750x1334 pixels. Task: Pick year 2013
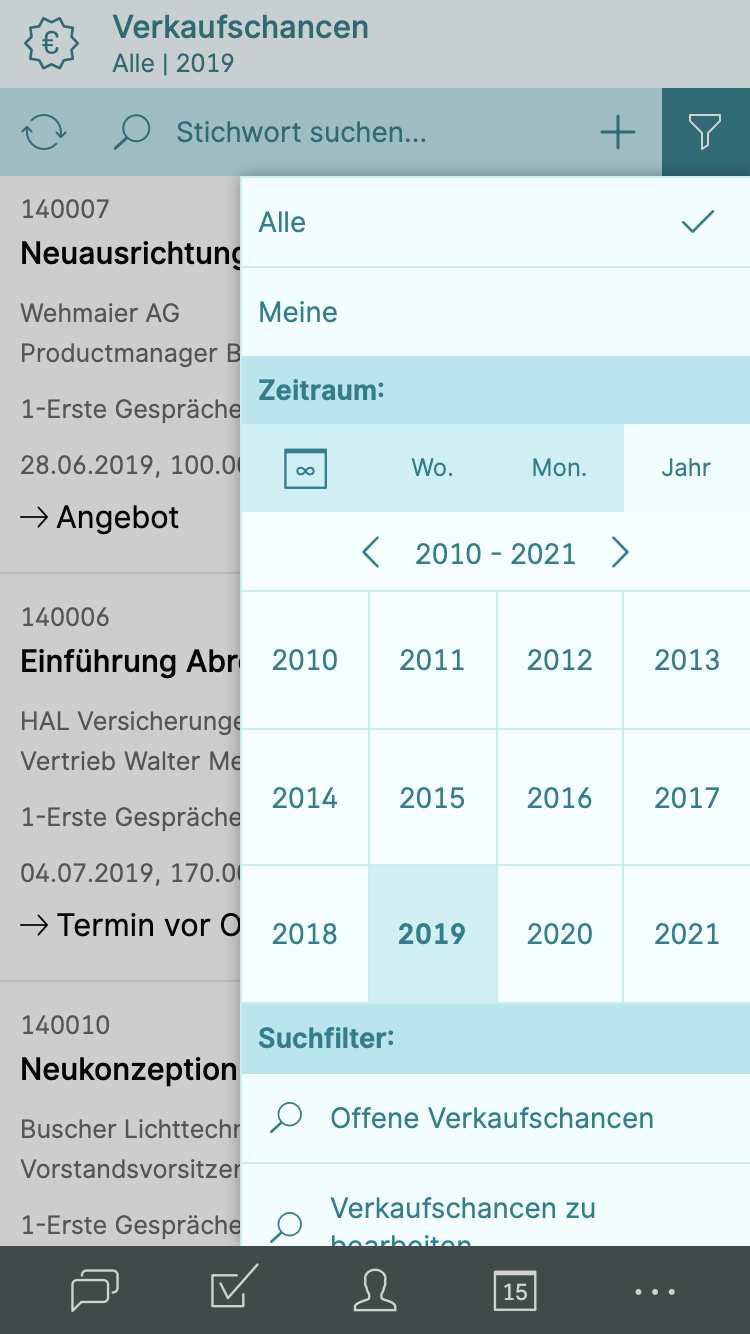pos(687,660)
